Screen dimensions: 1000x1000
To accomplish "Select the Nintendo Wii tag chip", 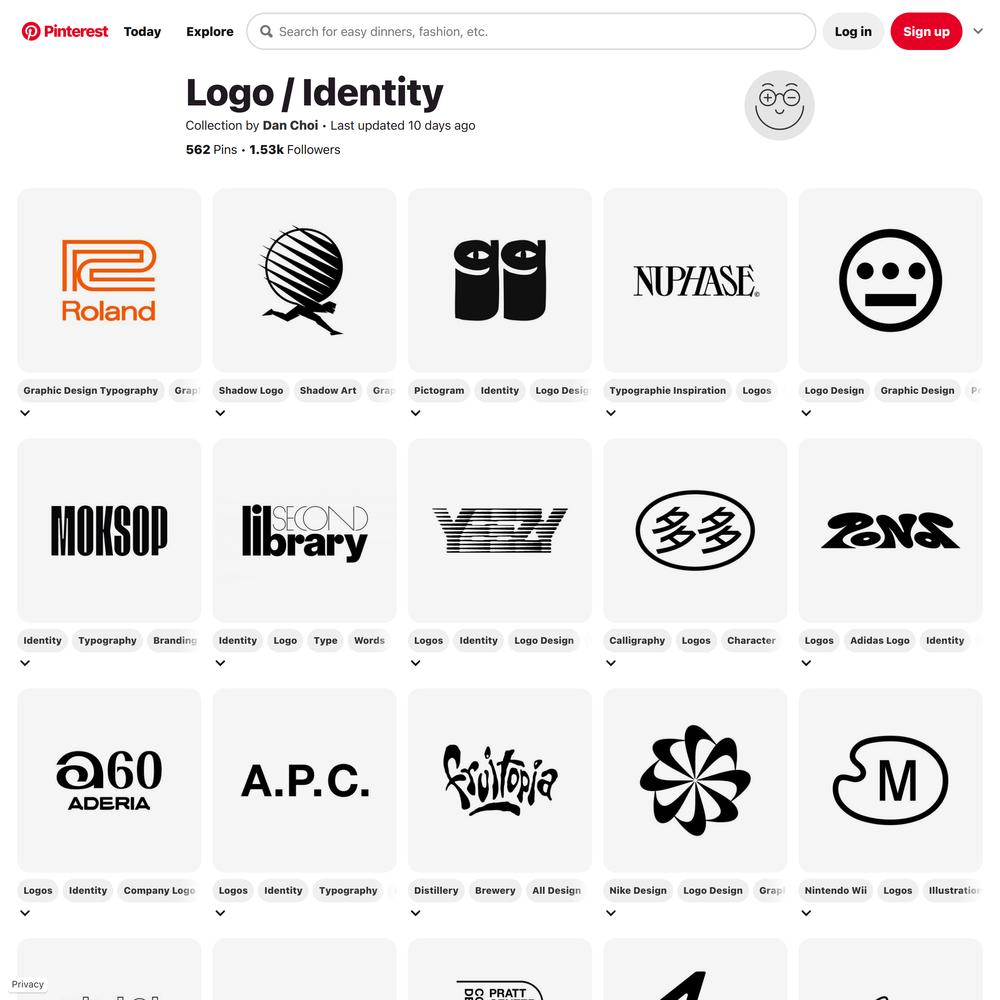I will [x=835, y=890].
